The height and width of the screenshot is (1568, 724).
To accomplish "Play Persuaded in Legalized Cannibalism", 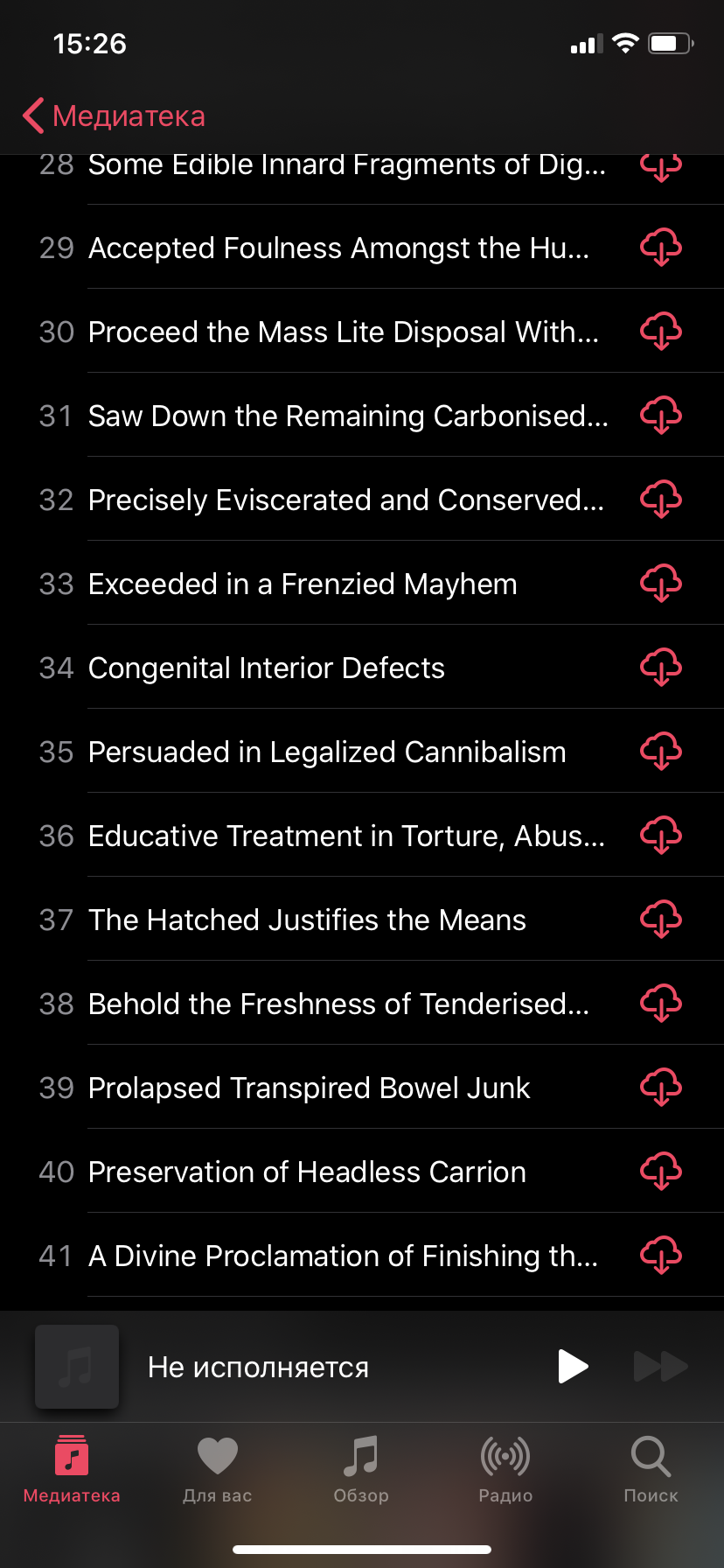I will [x=327, y=752].
